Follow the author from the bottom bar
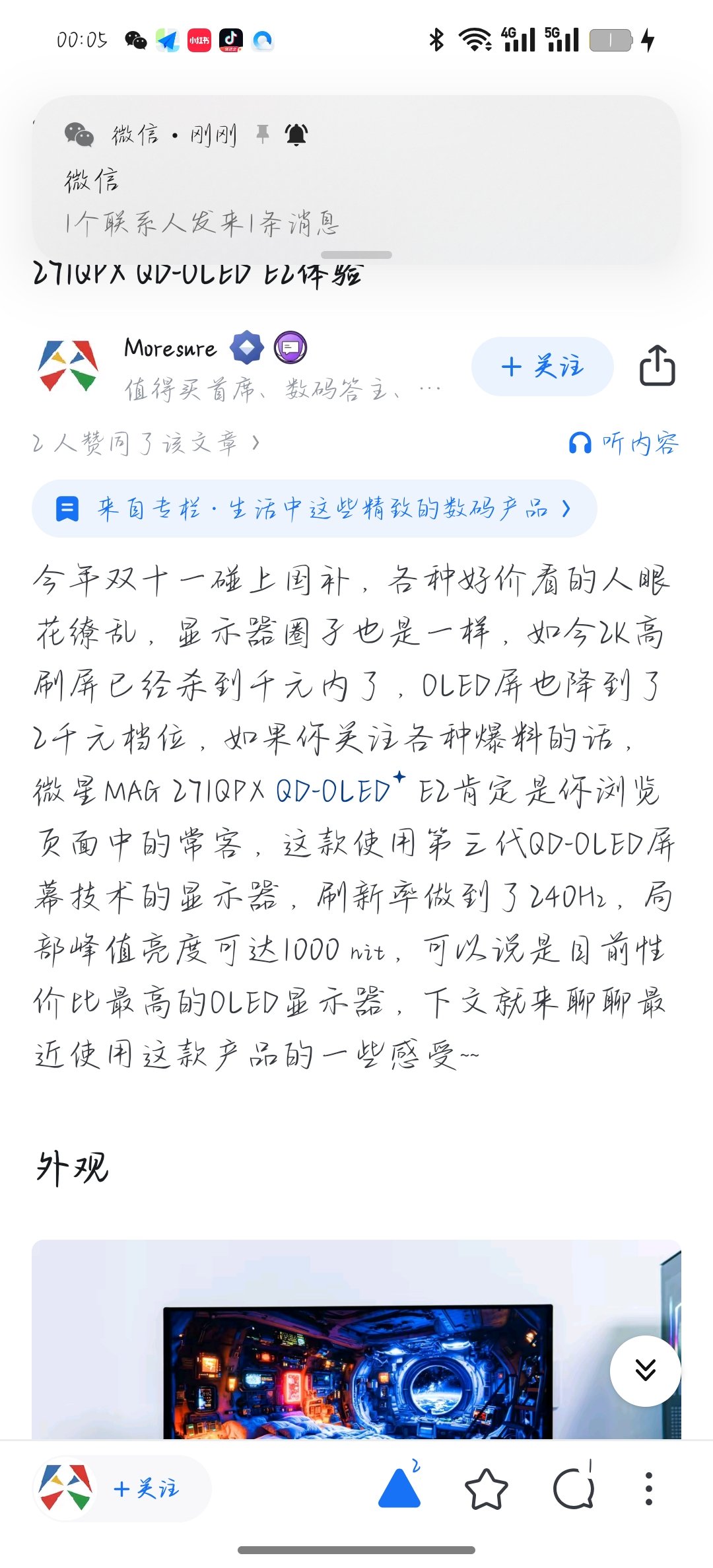The width and height of the screenshot is (713, 1568). coord(147,1488)
